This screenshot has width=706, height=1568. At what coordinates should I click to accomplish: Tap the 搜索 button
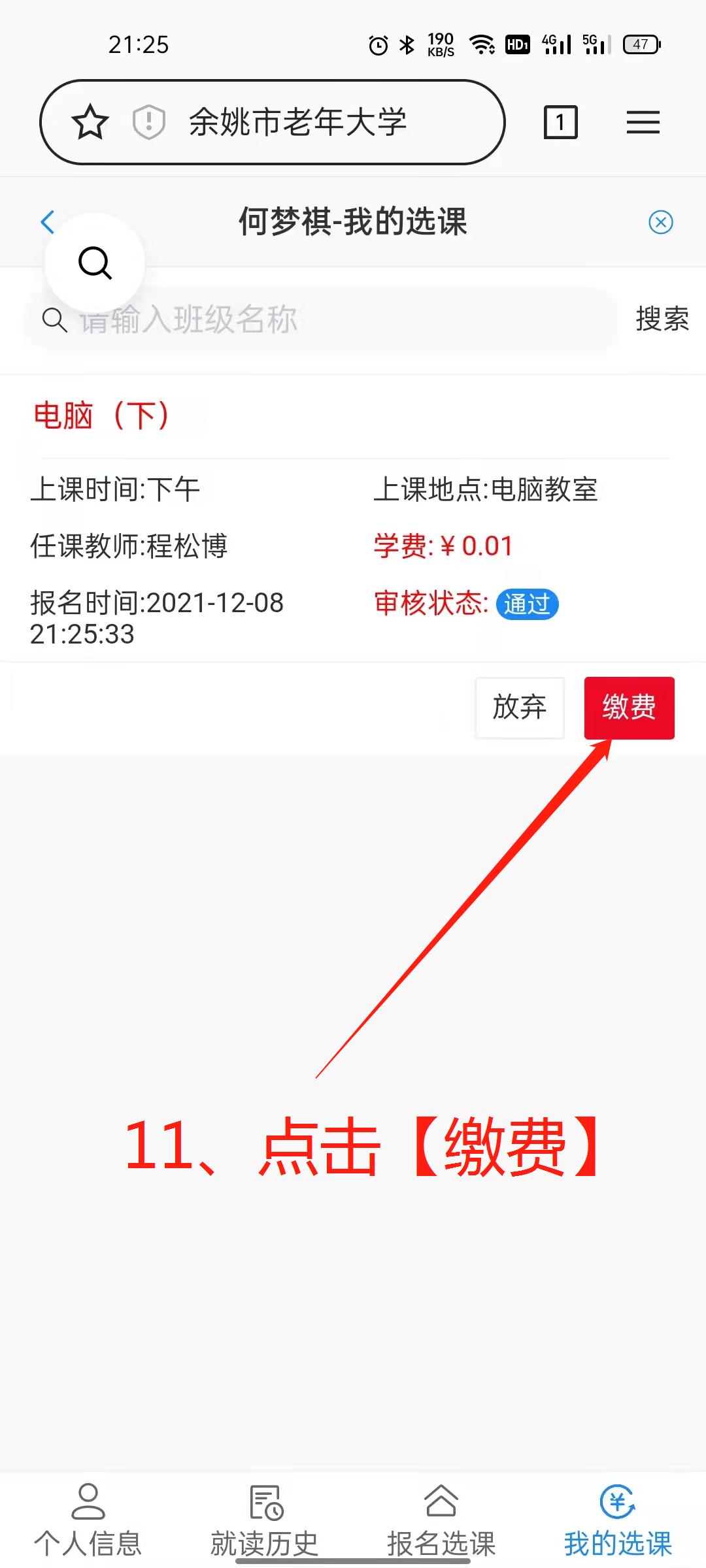click(x=662, y=319)
